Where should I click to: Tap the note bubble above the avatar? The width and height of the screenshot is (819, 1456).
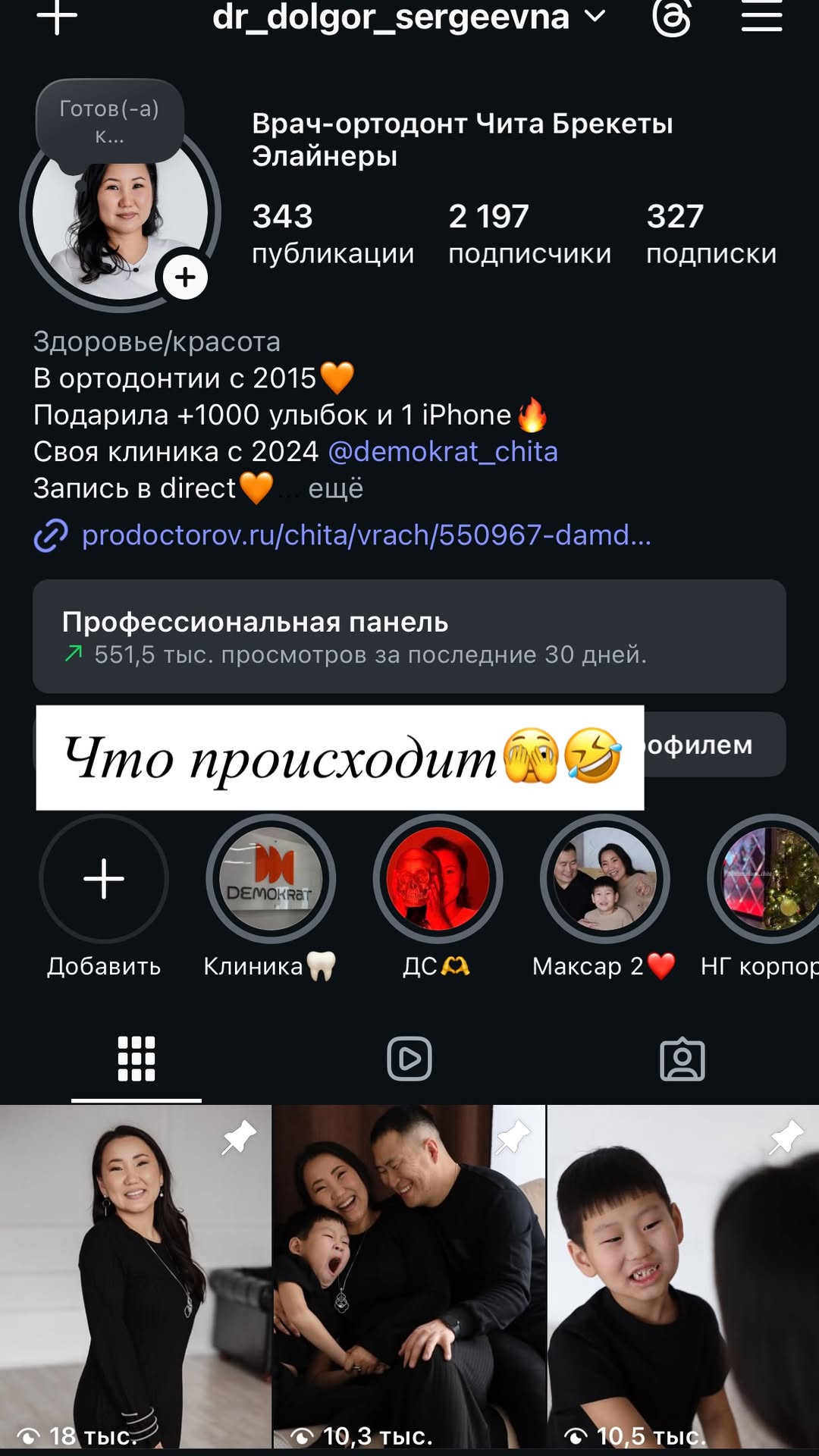coord(109,121)
